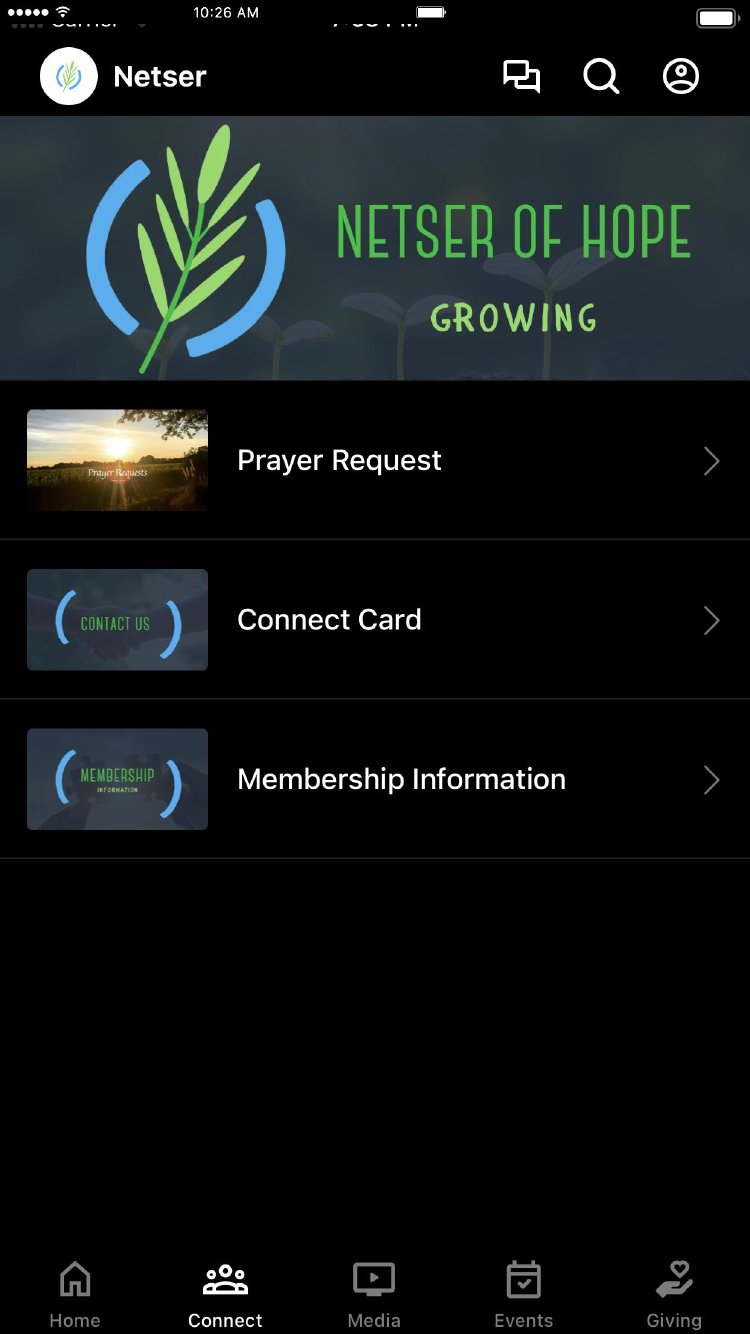Switch to the Giving tab

coord(674,1294)
